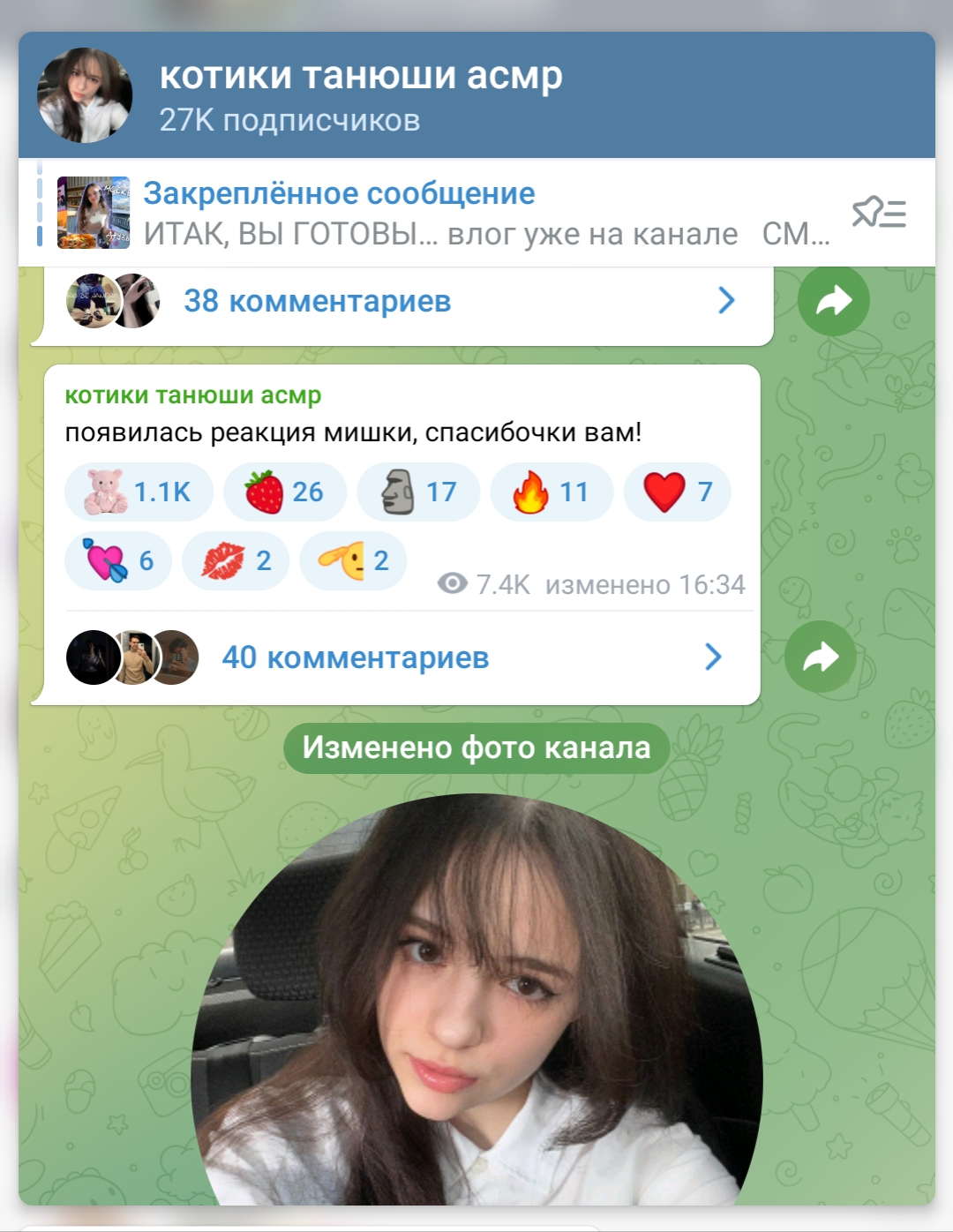Add the shushing face reaction
Image resolution: width=953 pixels, height=1232 pixels.
pos(353,560)
